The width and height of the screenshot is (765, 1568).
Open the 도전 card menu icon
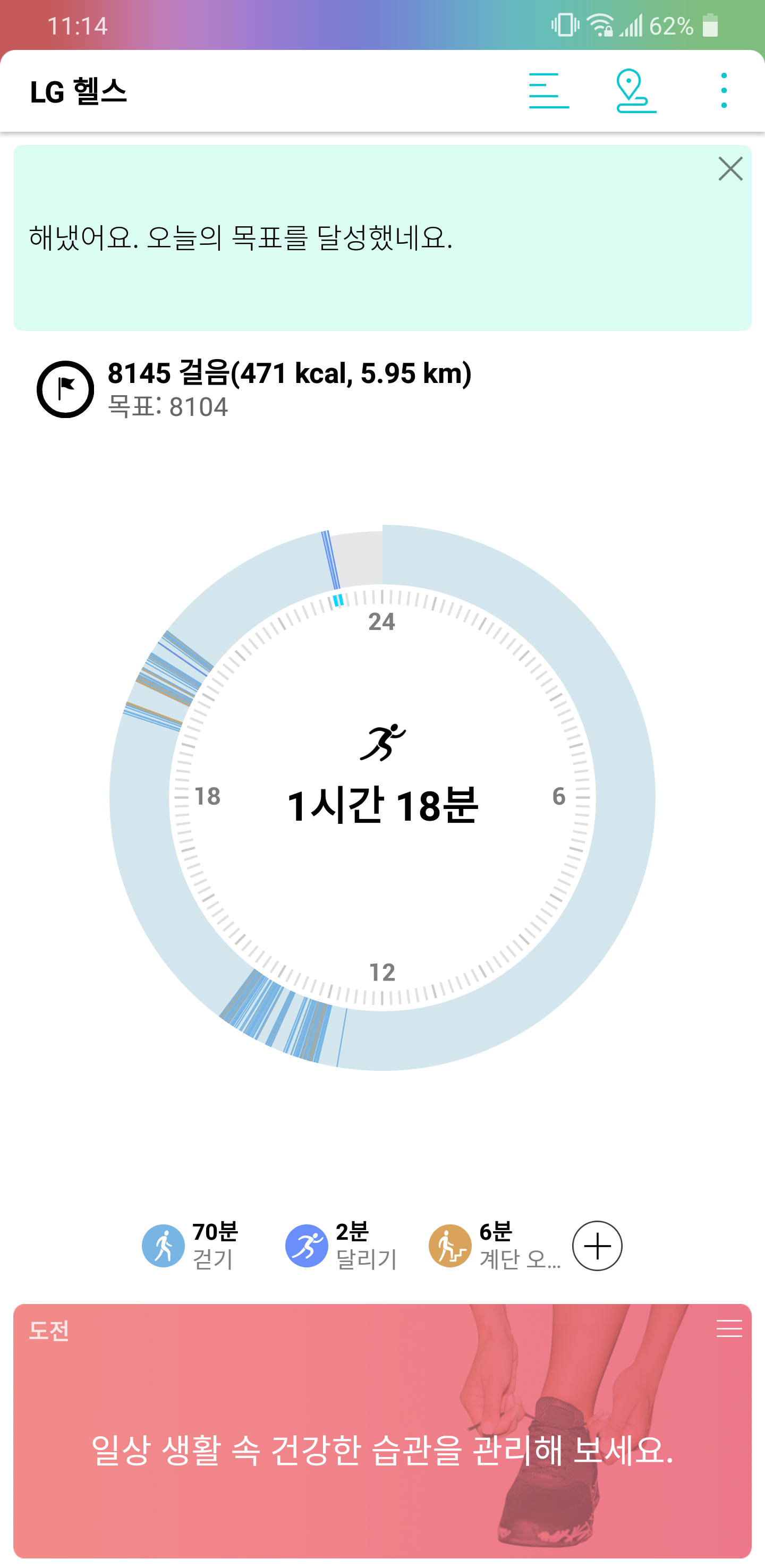728,1329
